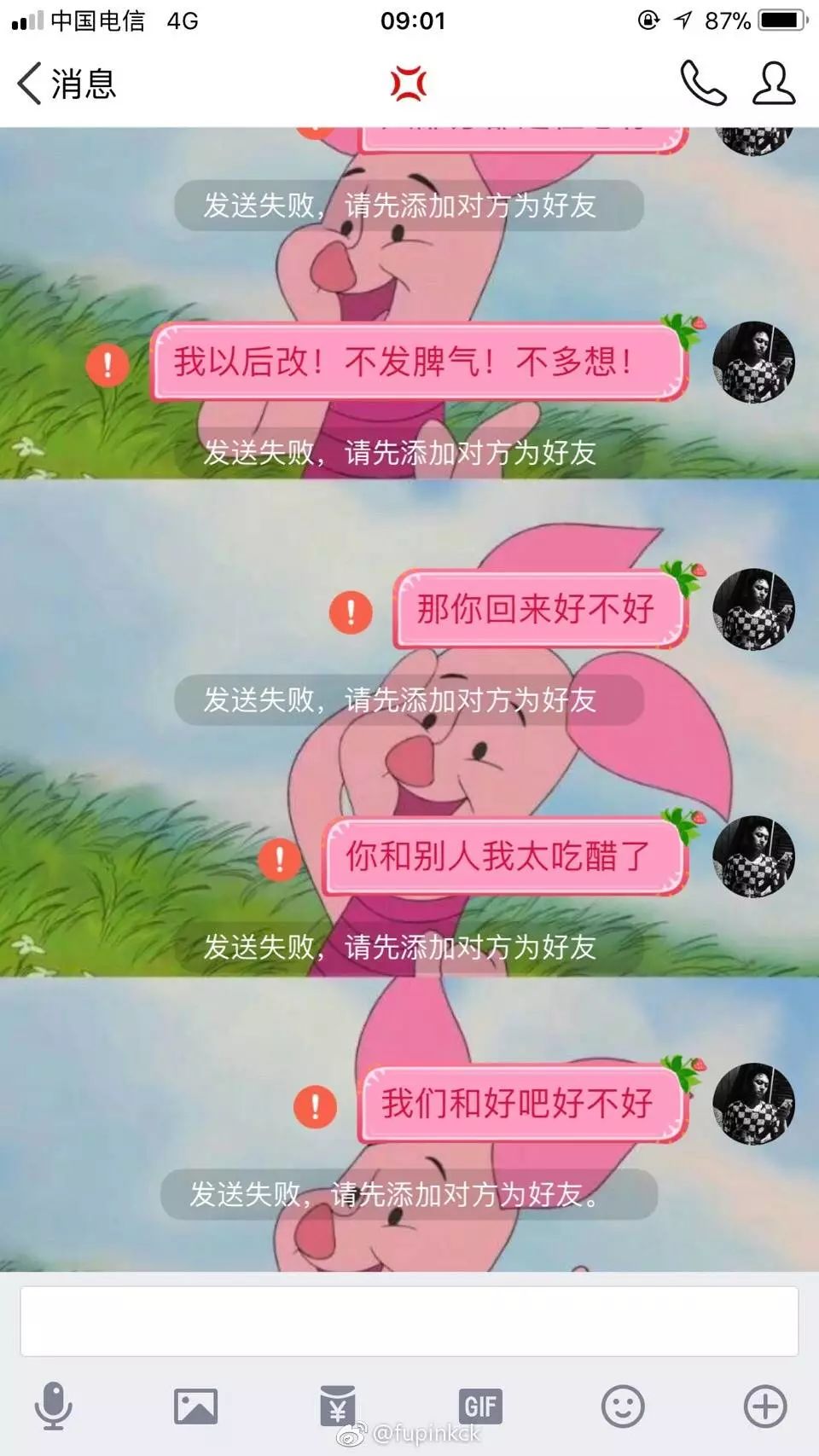Resend failed message 你和别人我太吃醋了
Image resolution: width=819 pixels, height=1456 pixels.
tap(279, 859)
